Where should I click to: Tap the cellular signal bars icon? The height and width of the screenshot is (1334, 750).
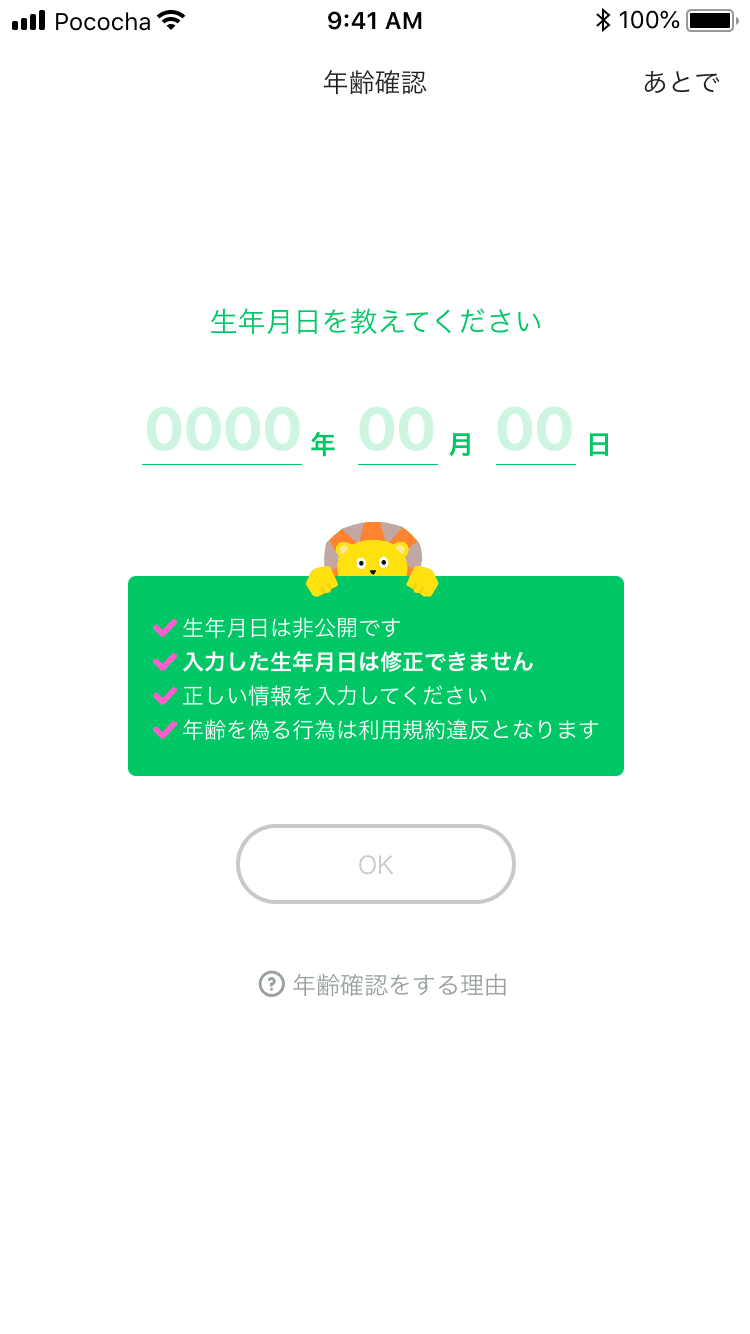26,20
